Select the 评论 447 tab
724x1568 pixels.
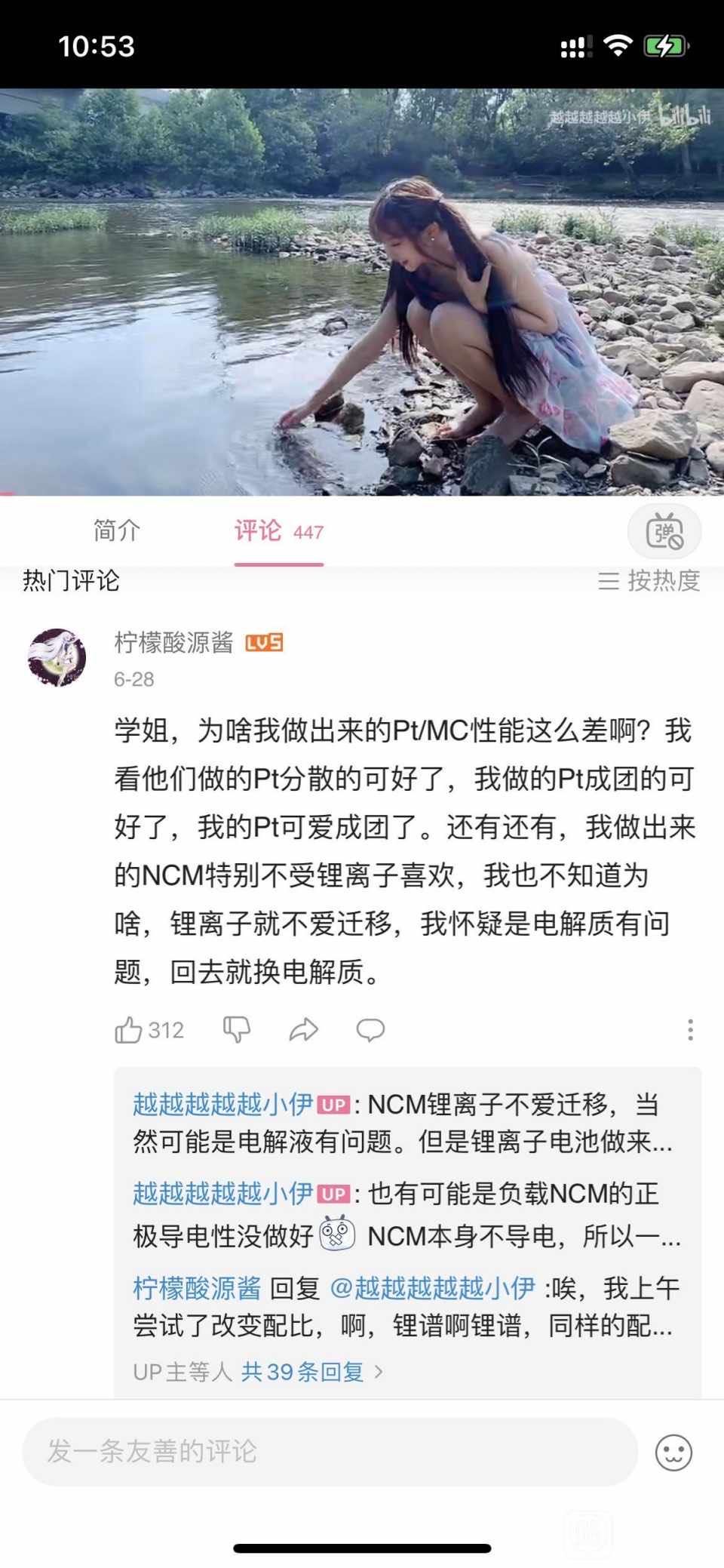pos(278,531)
